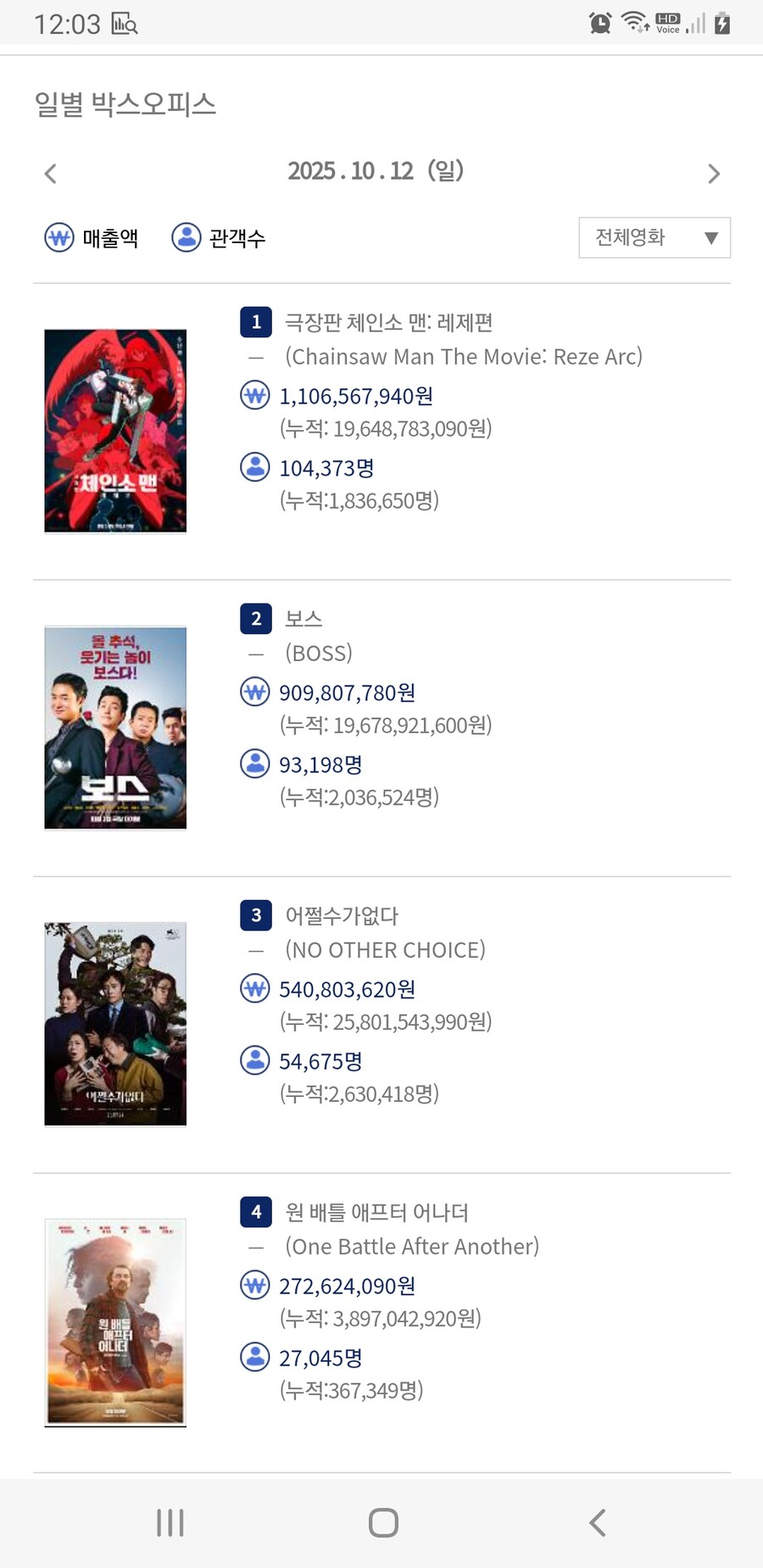Show recent apps
The width and height of the screenshot is (763, 1568).
click(170, 1522)
